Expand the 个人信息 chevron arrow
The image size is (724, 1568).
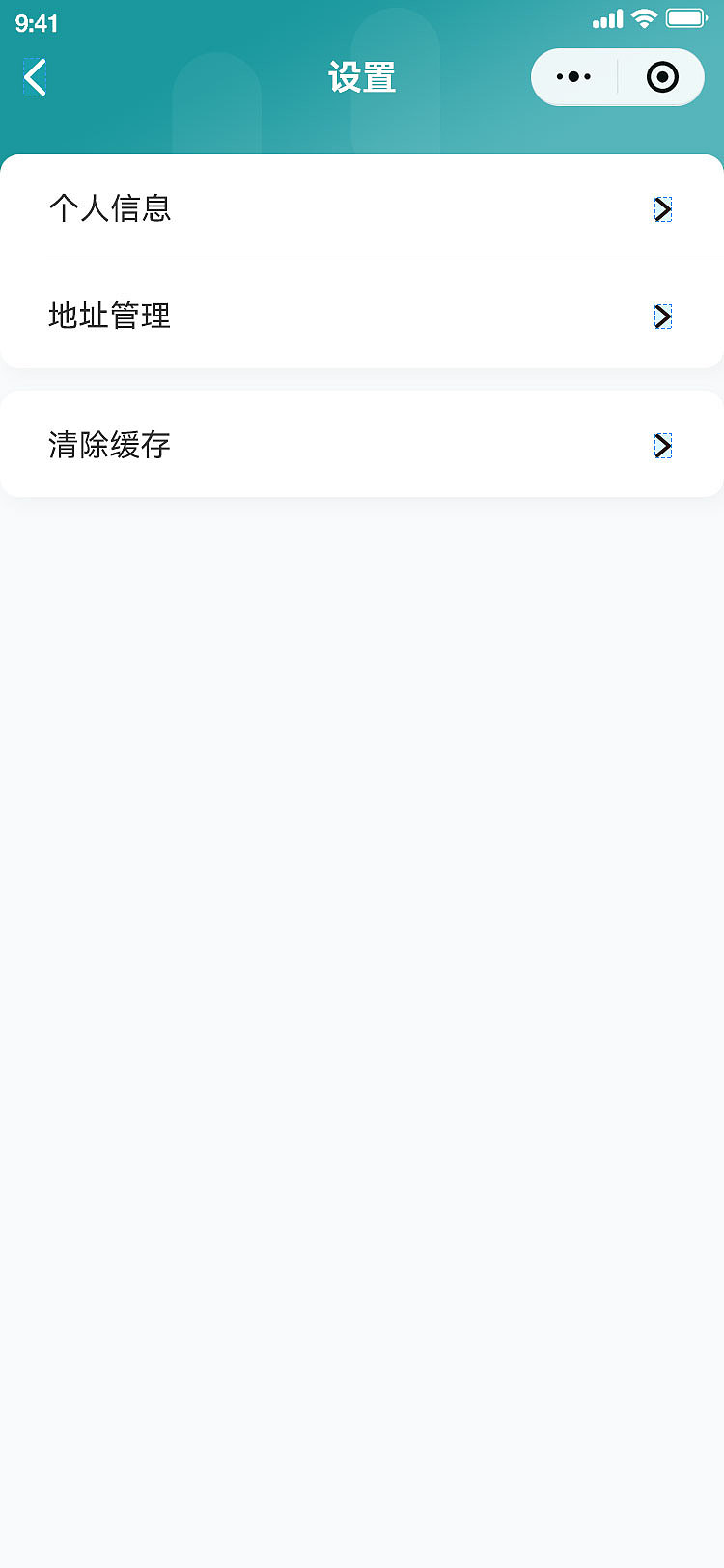pos(663,209)
